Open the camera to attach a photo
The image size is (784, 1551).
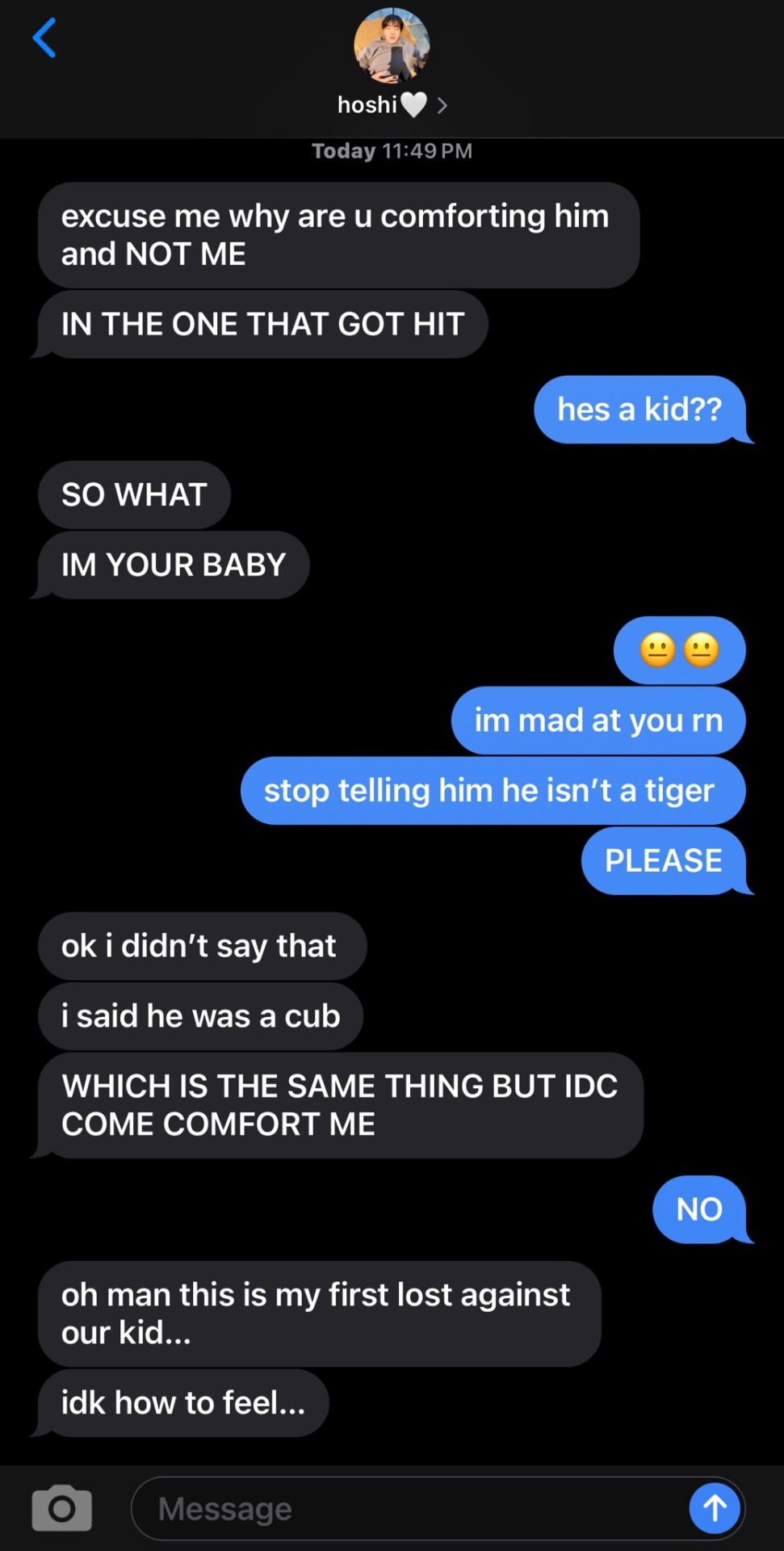[61, 1507]
